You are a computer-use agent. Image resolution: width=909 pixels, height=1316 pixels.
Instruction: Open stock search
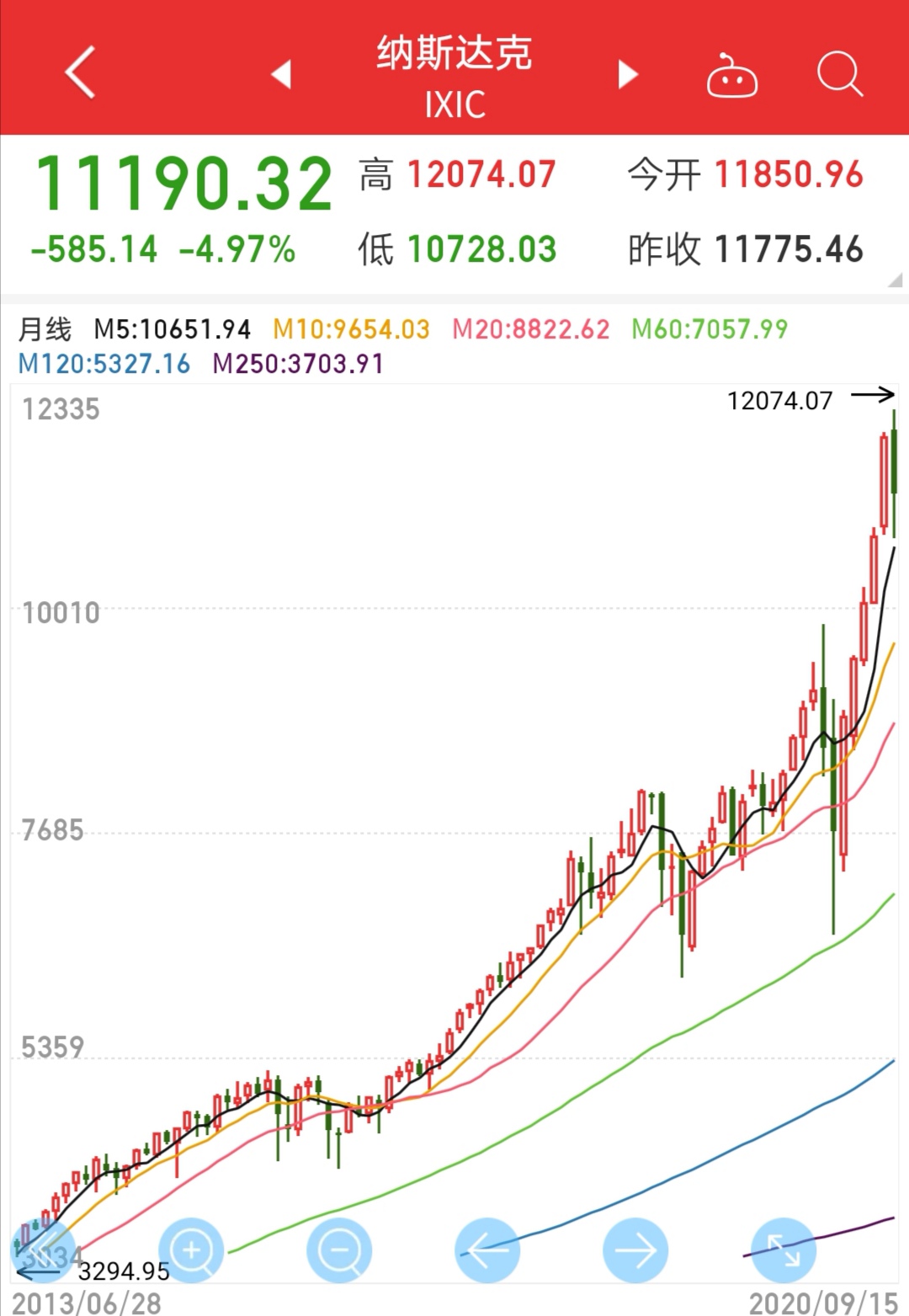(x=839, y=74)
